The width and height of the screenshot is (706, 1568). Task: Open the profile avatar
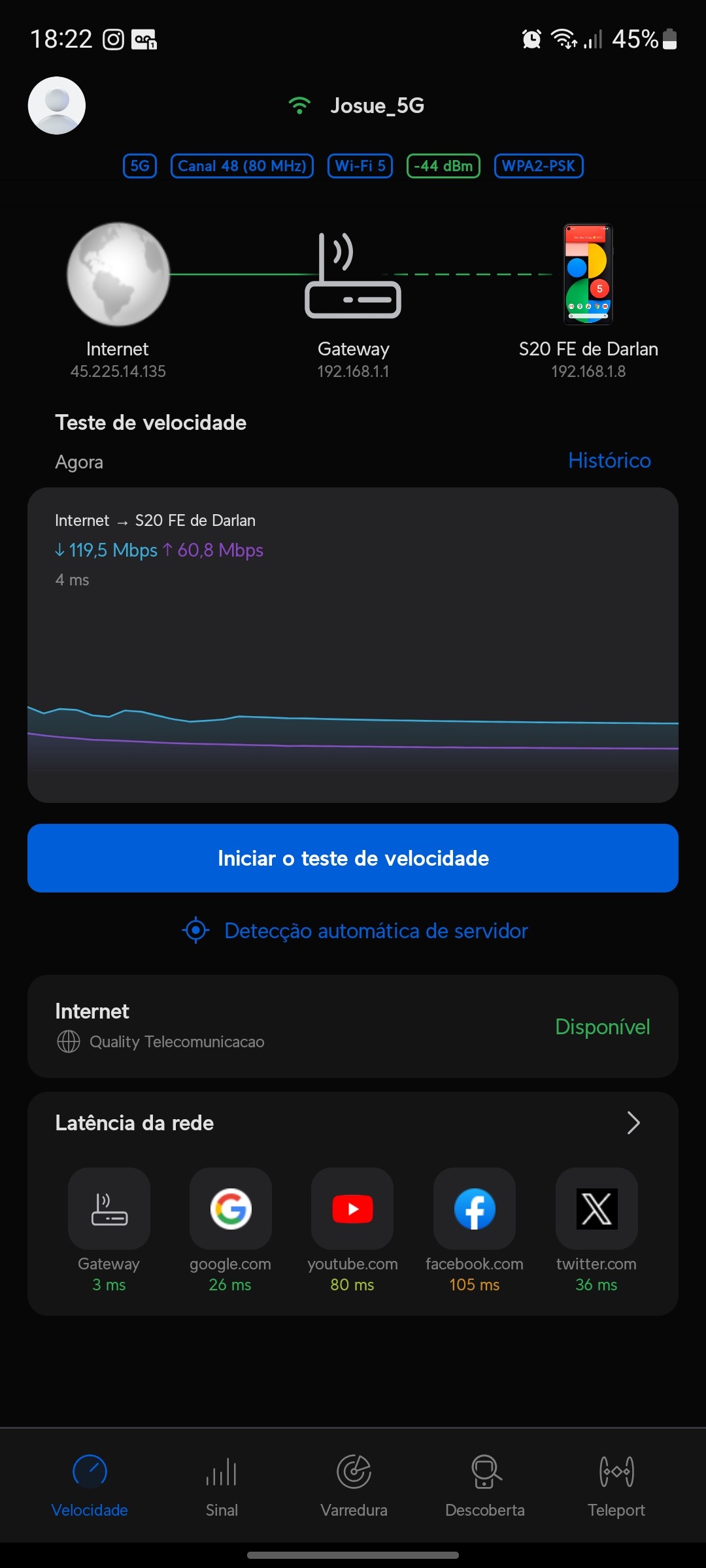pyautogui.click(x=57, y=106)
